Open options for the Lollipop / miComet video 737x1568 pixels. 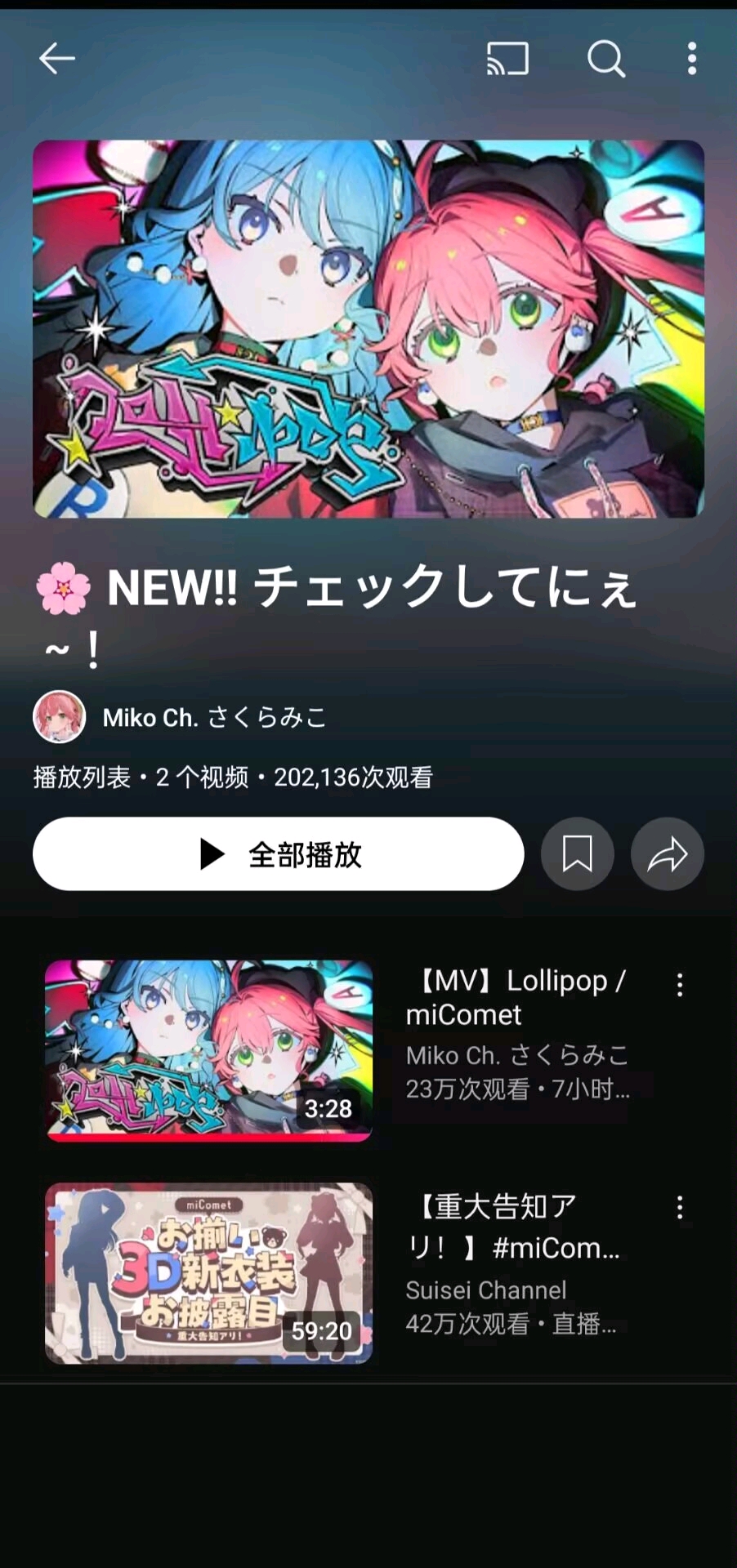click(x=679, y=985)
